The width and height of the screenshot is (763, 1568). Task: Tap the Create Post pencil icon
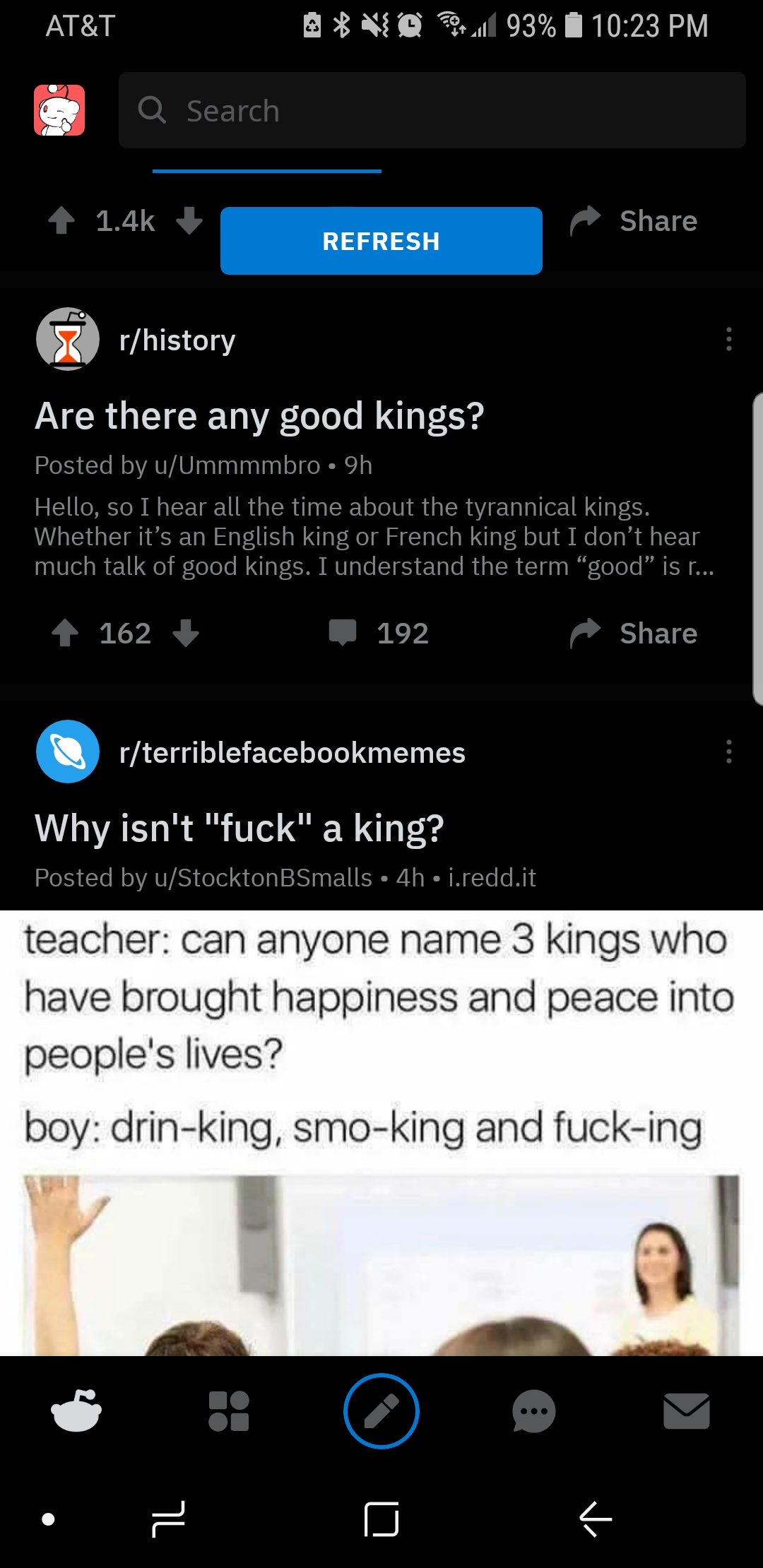tap(381, 1411)
